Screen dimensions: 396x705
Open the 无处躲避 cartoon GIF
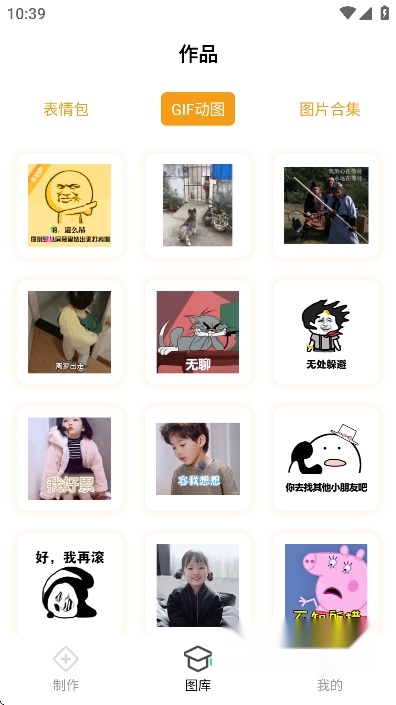point(326,332)
